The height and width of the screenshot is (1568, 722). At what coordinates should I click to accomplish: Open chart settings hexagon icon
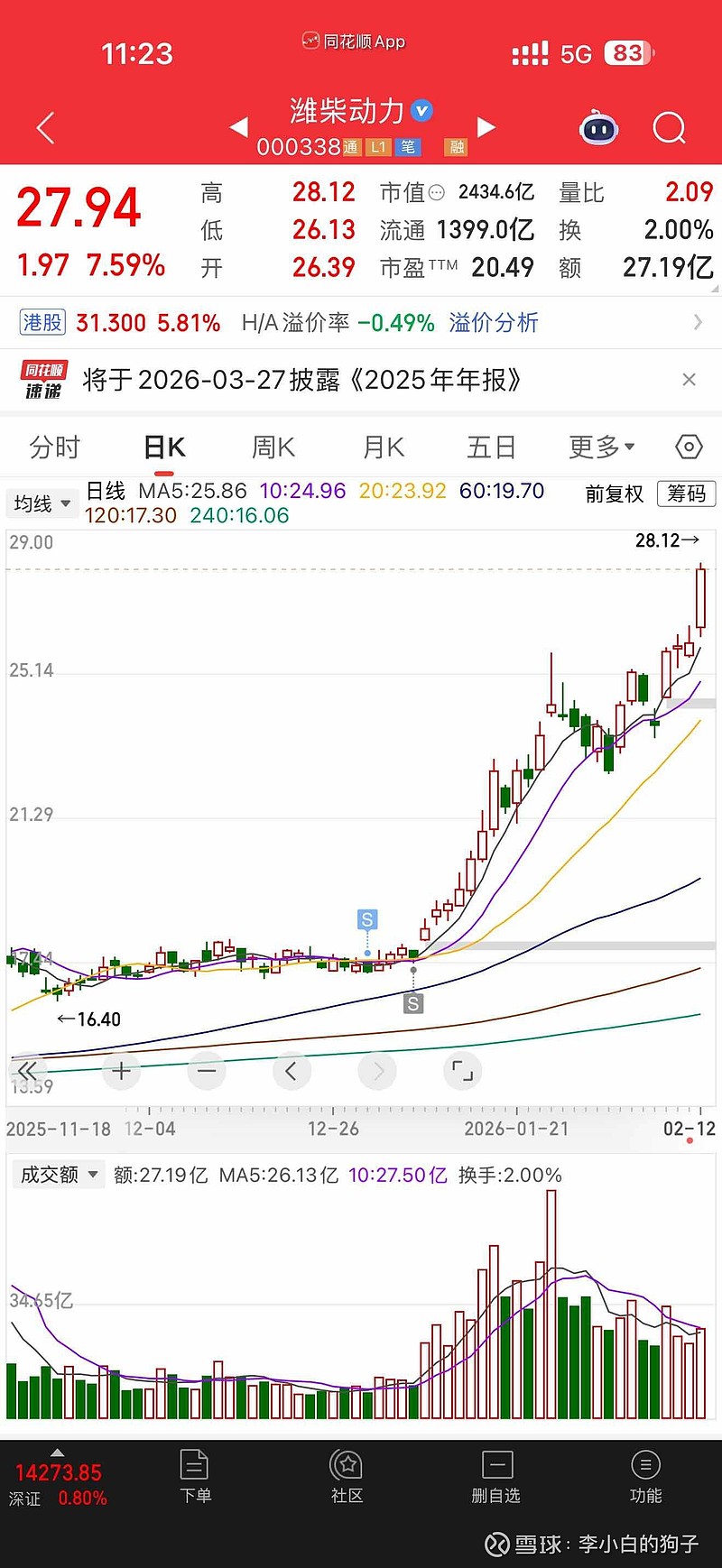[x=689, y=447]
